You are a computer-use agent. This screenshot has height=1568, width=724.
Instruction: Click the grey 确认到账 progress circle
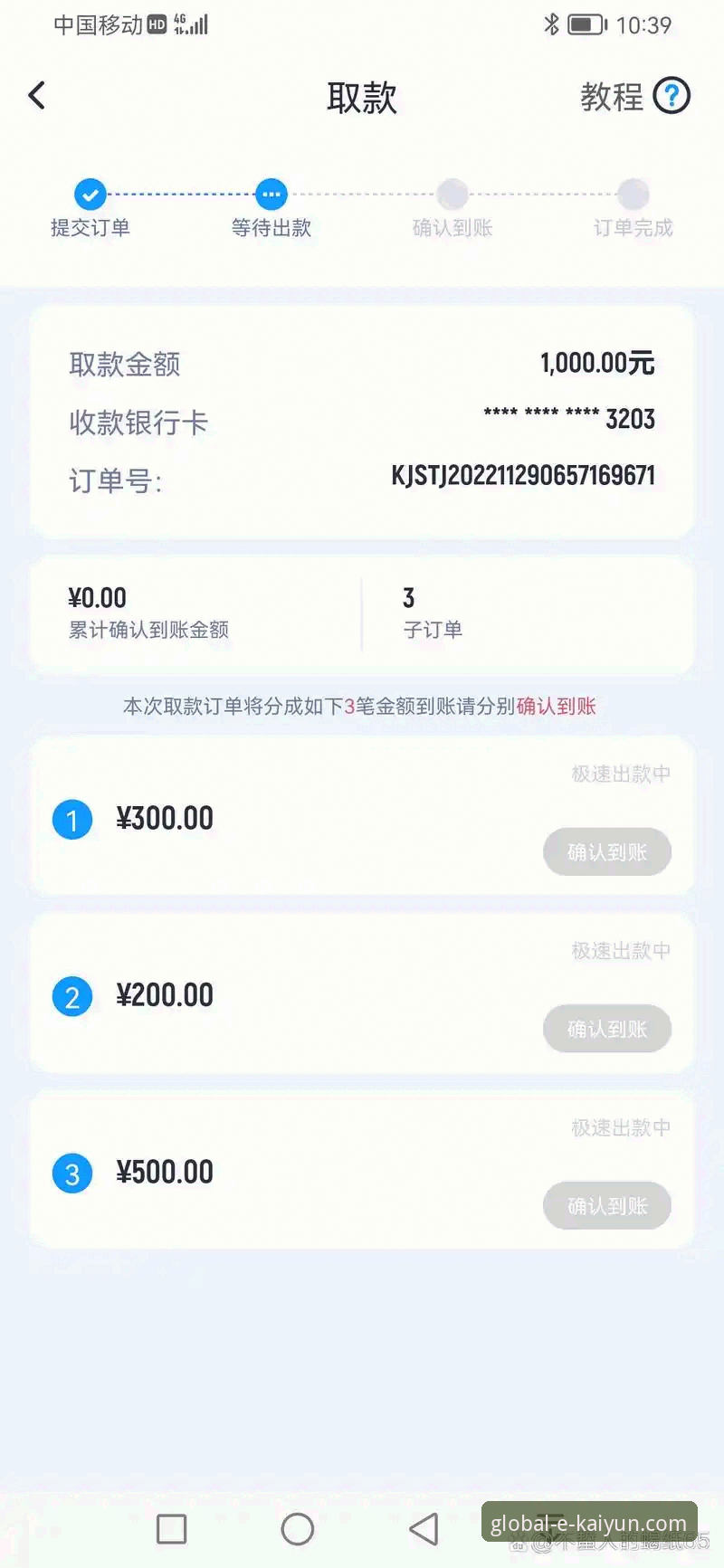pos(452,194)
